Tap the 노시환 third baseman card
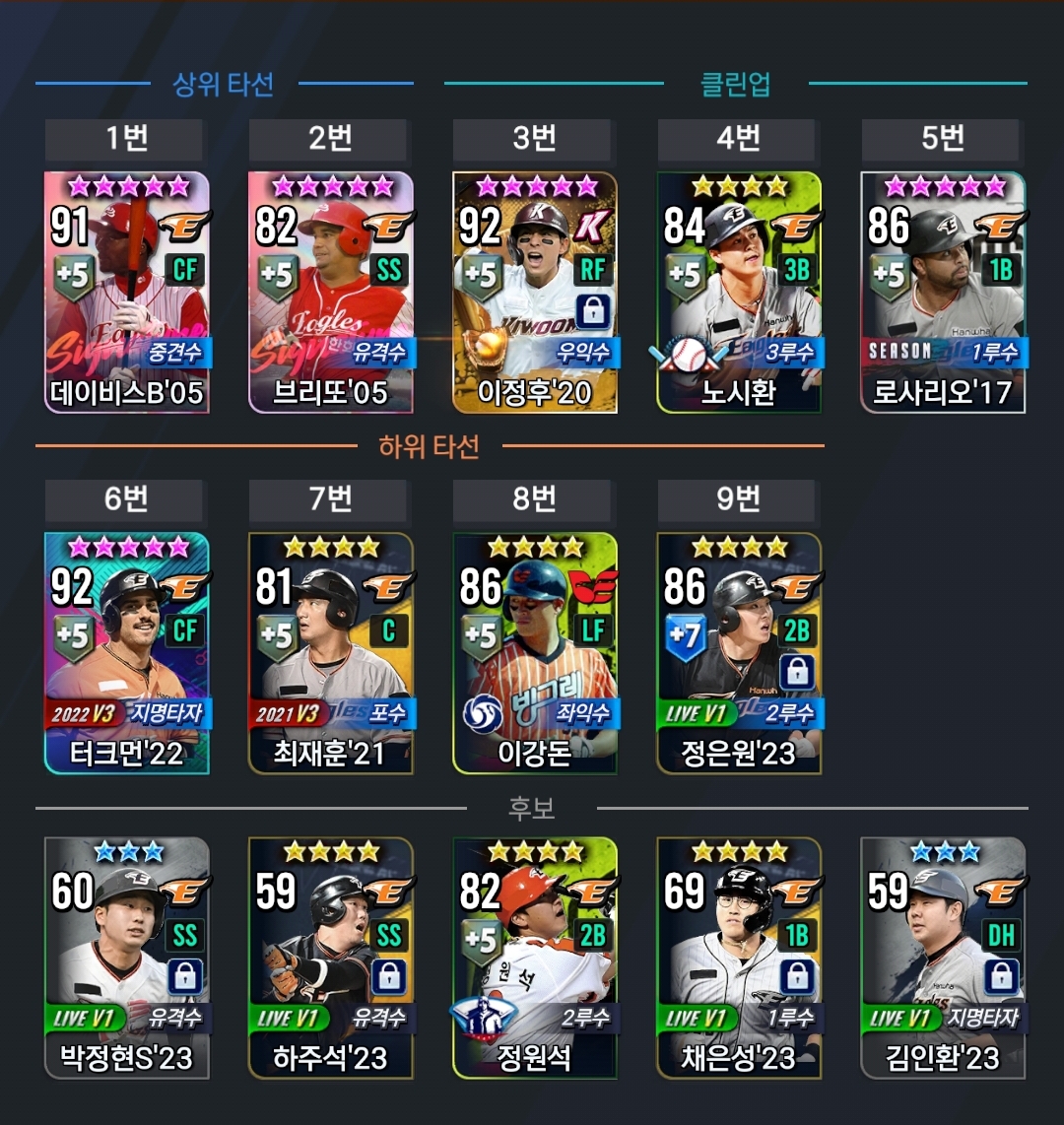The height and width of the screenshot is (1125, 1064). [x=739, y=293]
